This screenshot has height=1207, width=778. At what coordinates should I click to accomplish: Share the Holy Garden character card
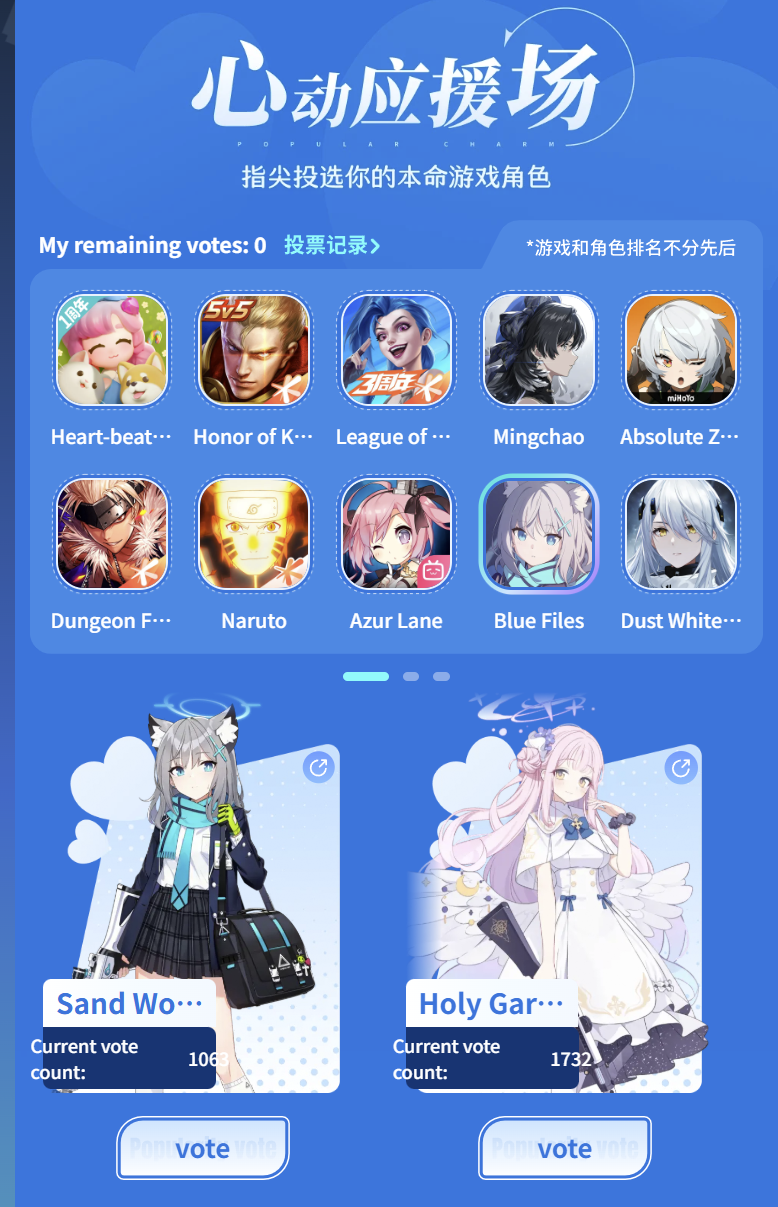[x=681, y=768]
